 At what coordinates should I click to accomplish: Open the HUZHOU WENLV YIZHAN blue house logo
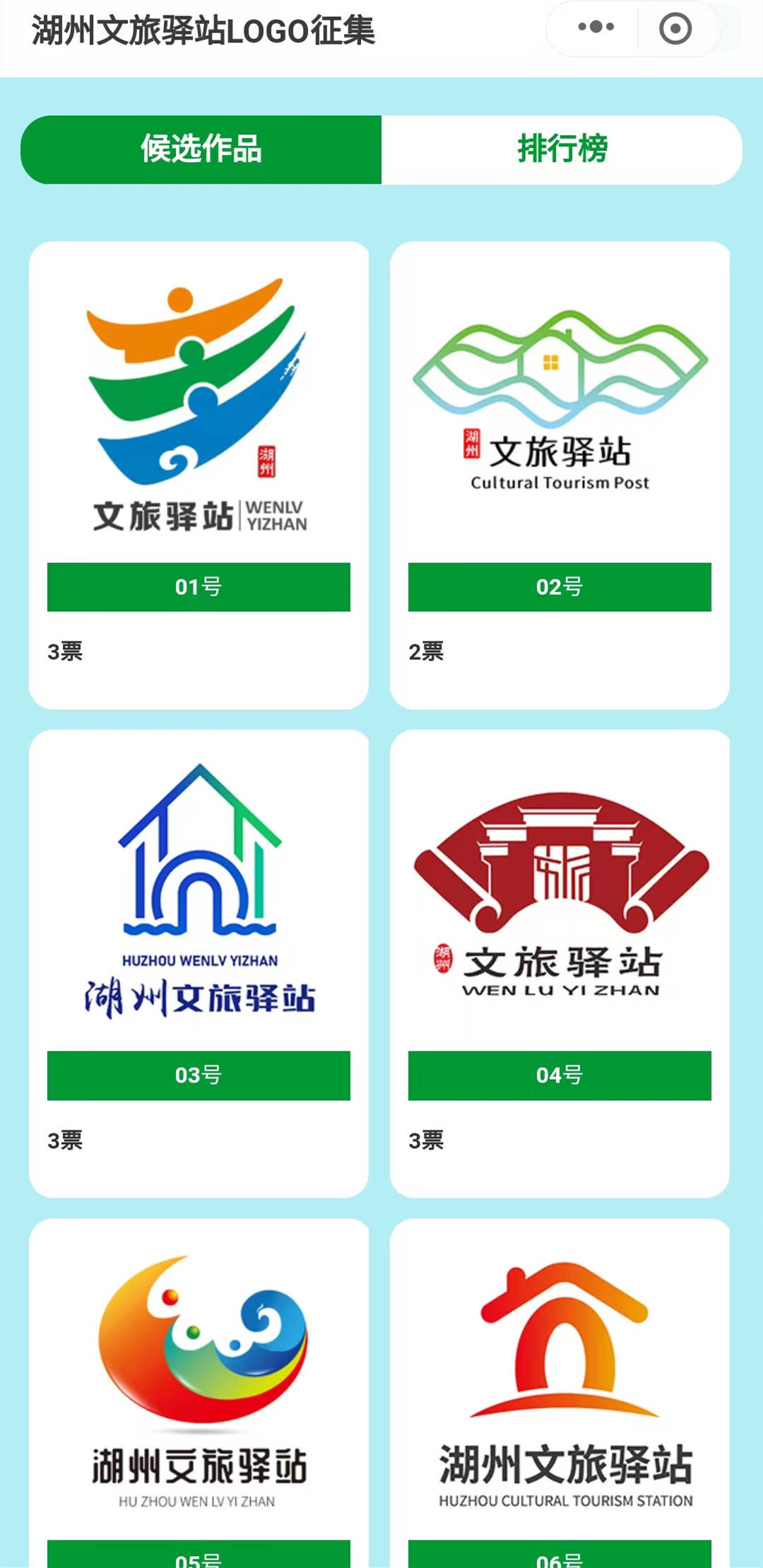point(199,892)
